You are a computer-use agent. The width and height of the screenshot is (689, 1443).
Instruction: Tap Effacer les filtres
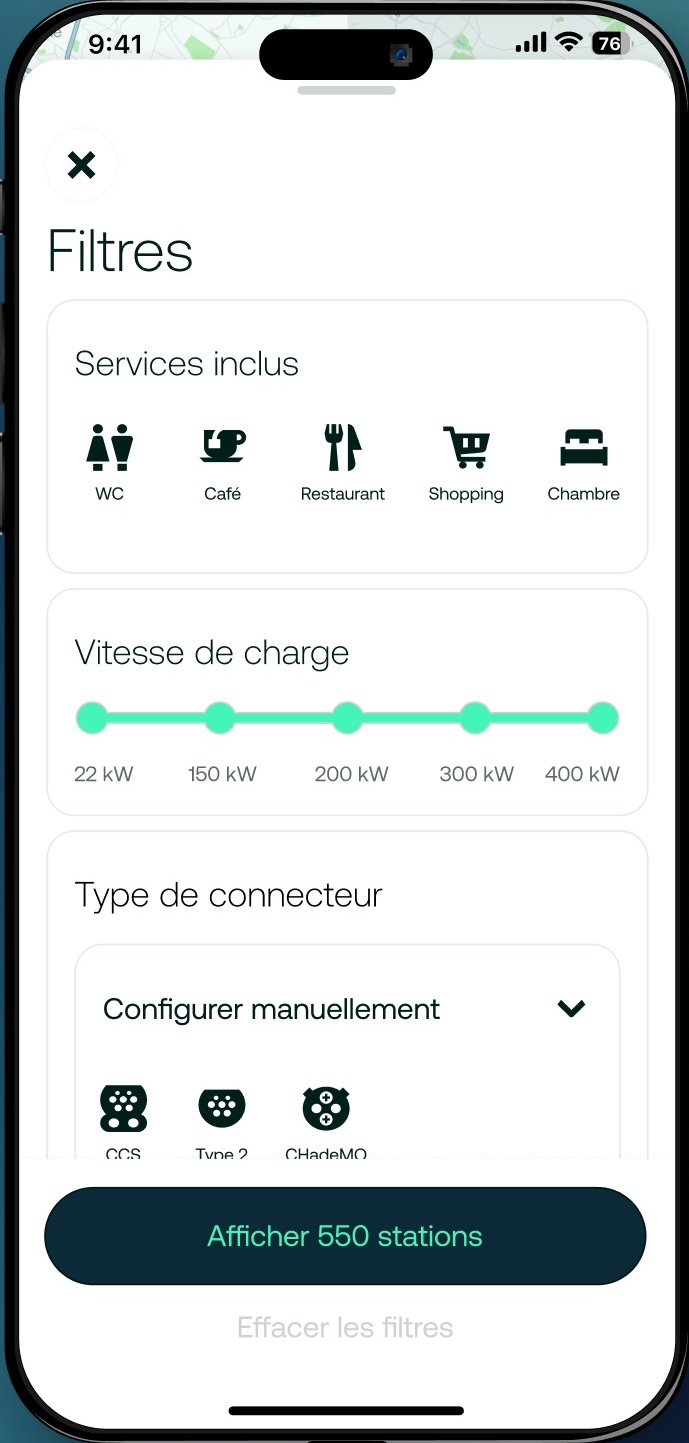point(345,1328)
